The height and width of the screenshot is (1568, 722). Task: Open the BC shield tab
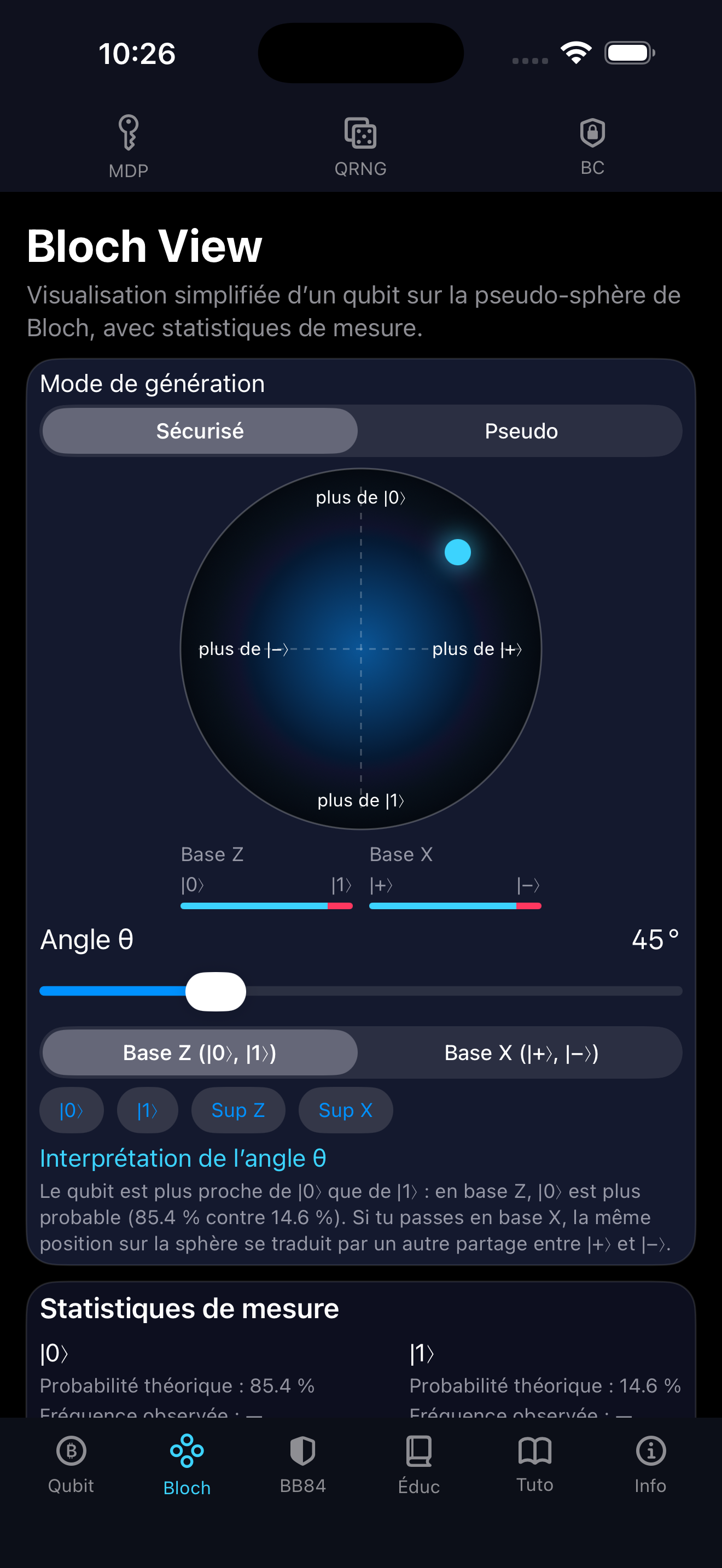coord(592,146)
